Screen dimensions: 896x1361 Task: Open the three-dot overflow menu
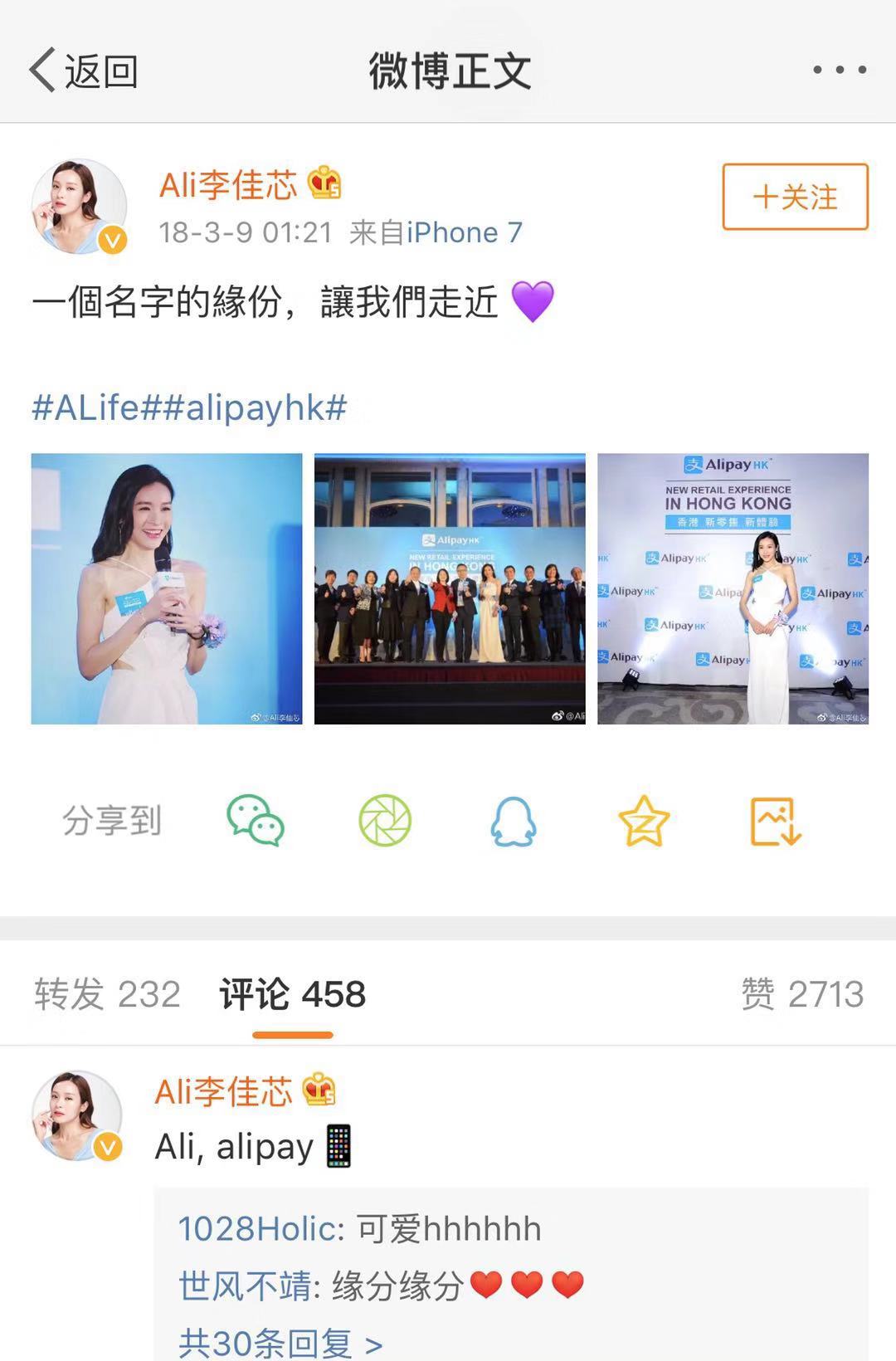[839, 71]
